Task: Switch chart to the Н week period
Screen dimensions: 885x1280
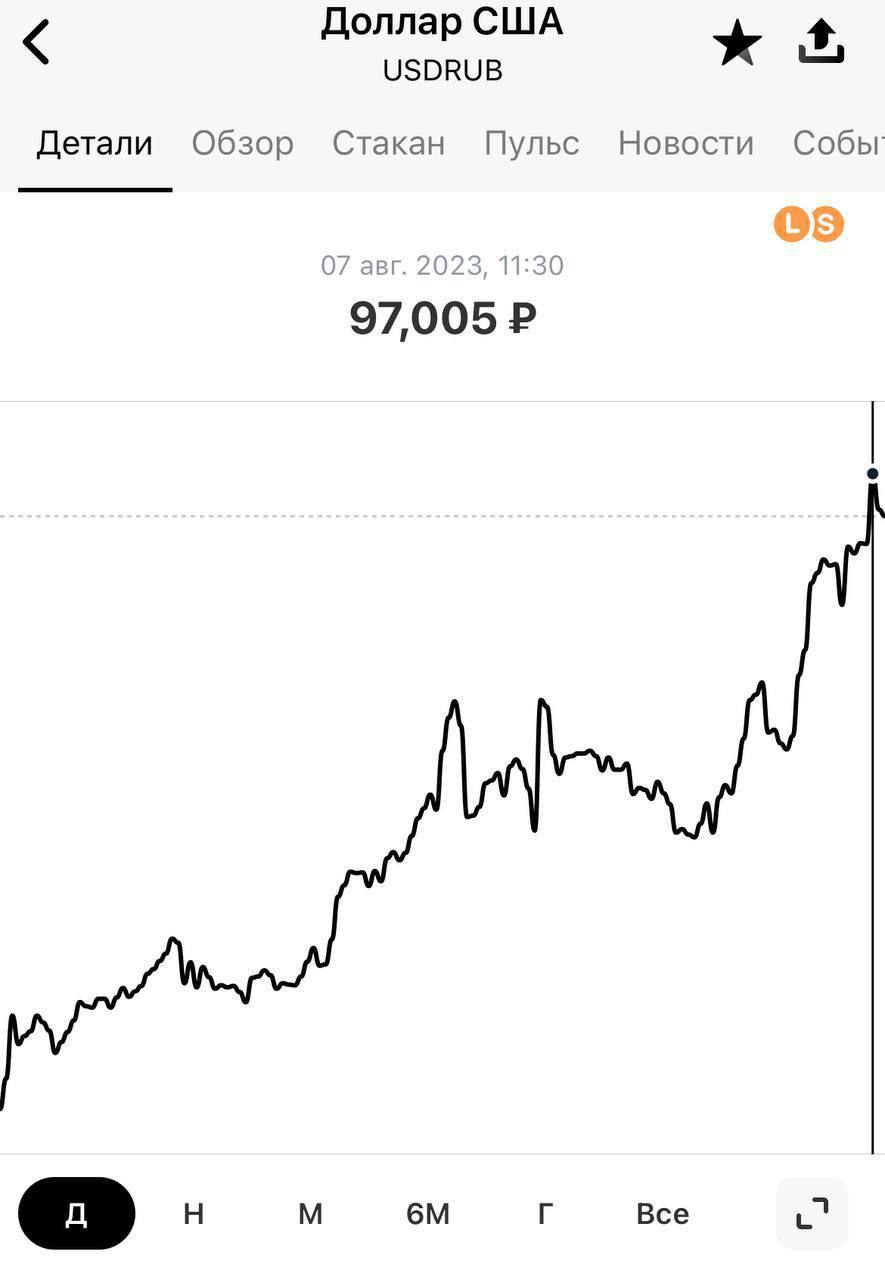Action: pos(194,1214)
